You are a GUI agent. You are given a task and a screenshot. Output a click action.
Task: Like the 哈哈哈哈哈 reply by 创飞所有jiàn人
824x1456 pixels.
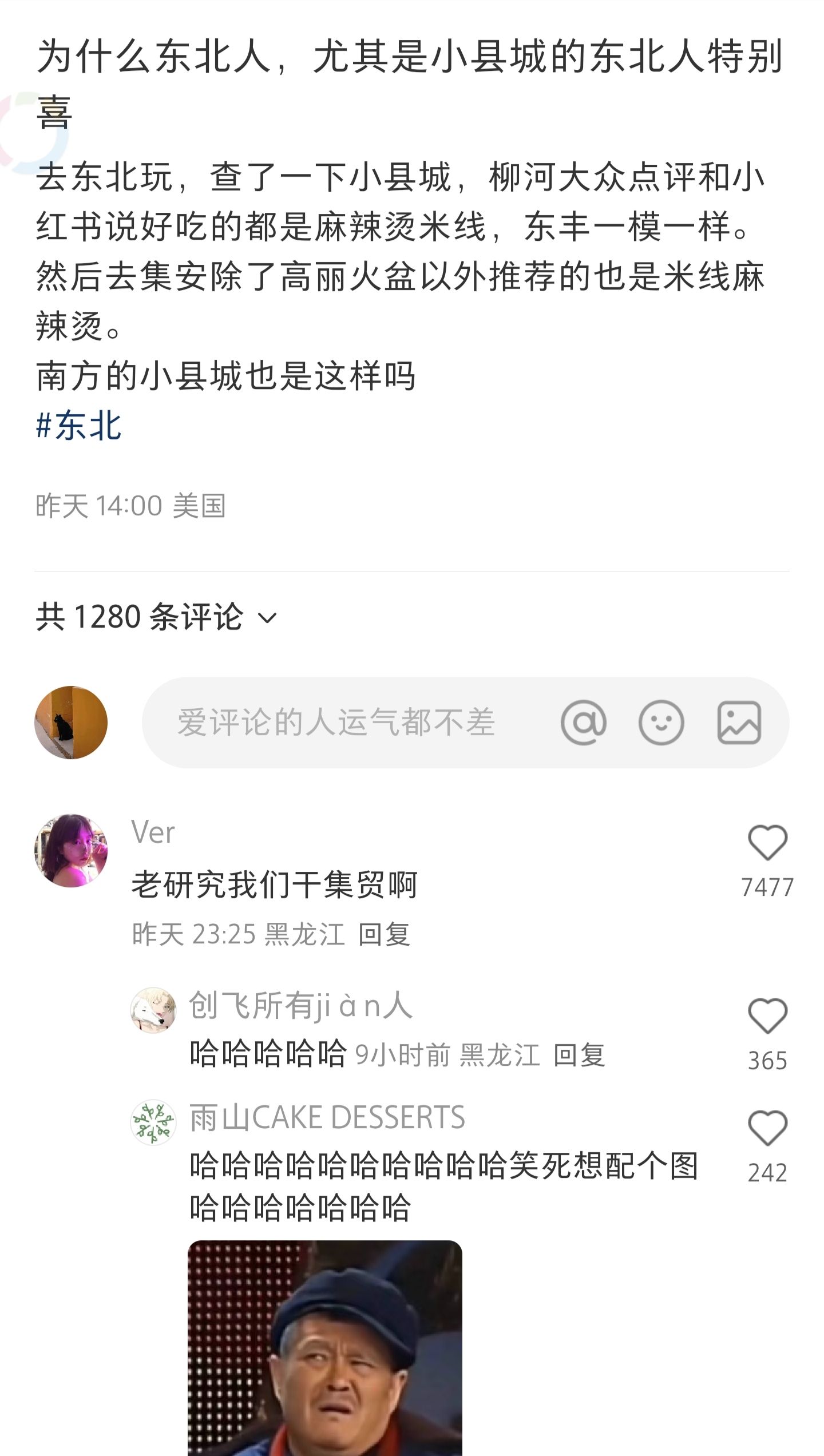(767, 1016)
